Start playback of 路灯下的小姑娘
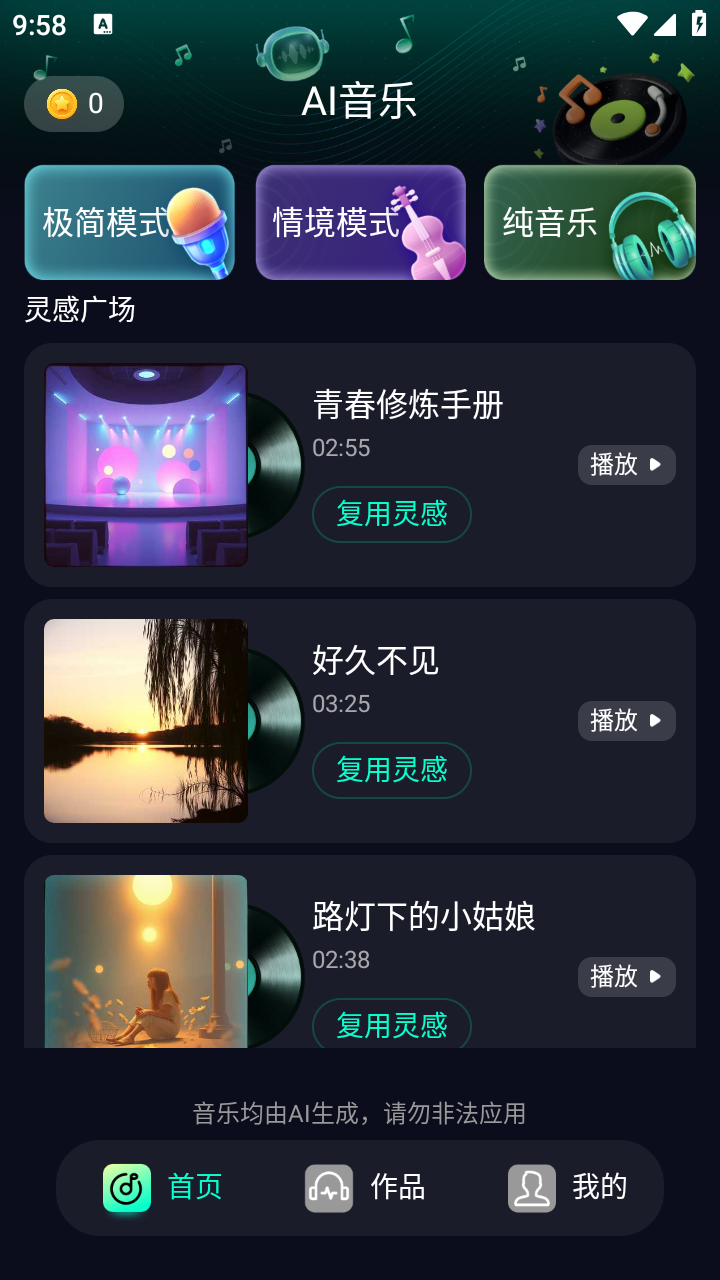The image size is (720, 1280). click(626, 977)
